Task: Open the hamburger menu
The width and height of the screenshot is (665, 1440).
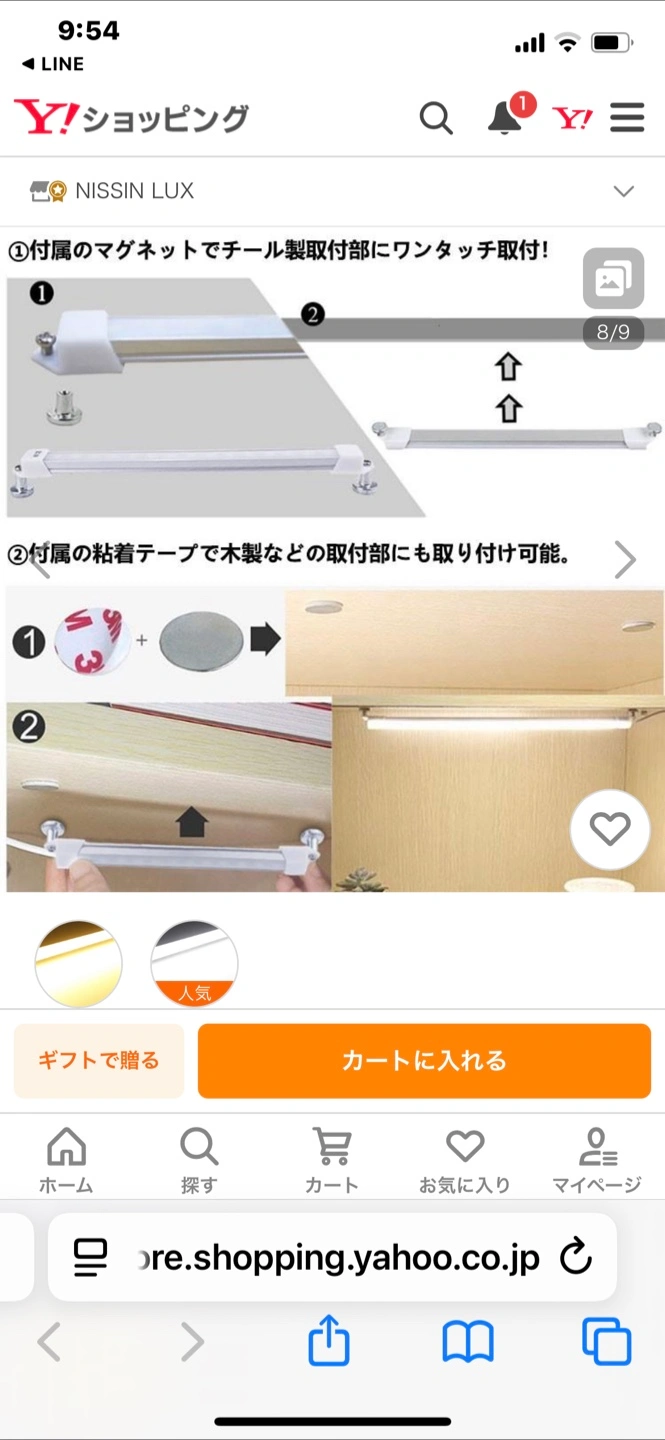Action: [627, 119]
